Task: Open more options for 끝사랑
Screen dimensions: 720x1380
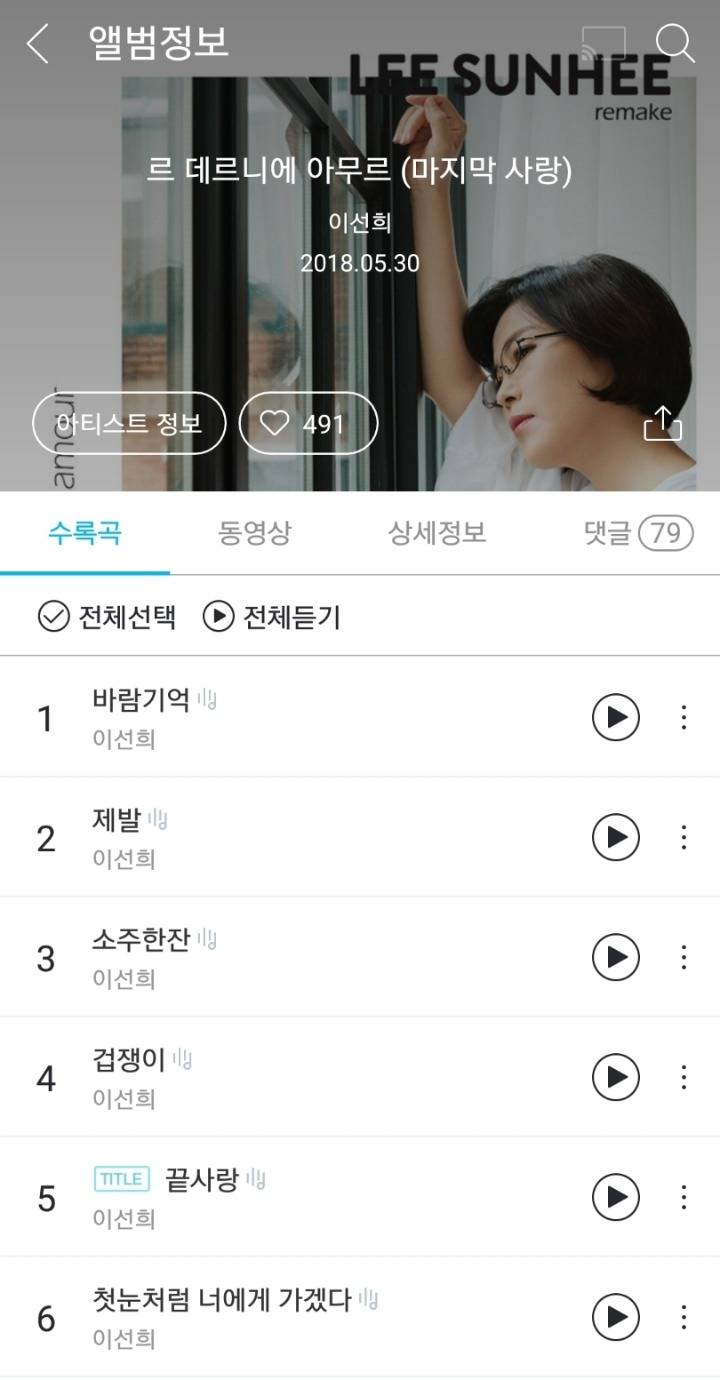Action: tap(683, 1195)
